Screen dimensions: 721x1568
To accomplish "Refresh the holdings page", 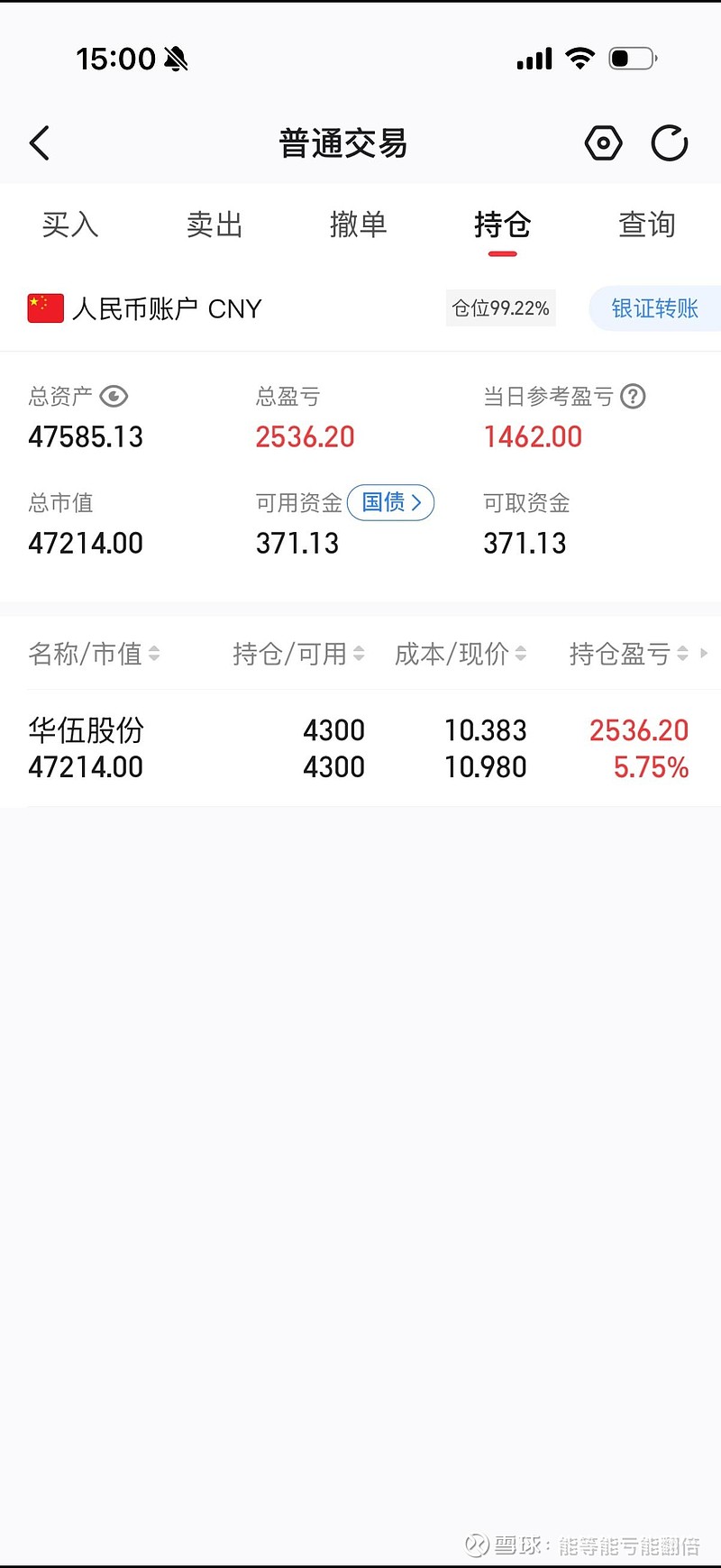I will point(670,142).
